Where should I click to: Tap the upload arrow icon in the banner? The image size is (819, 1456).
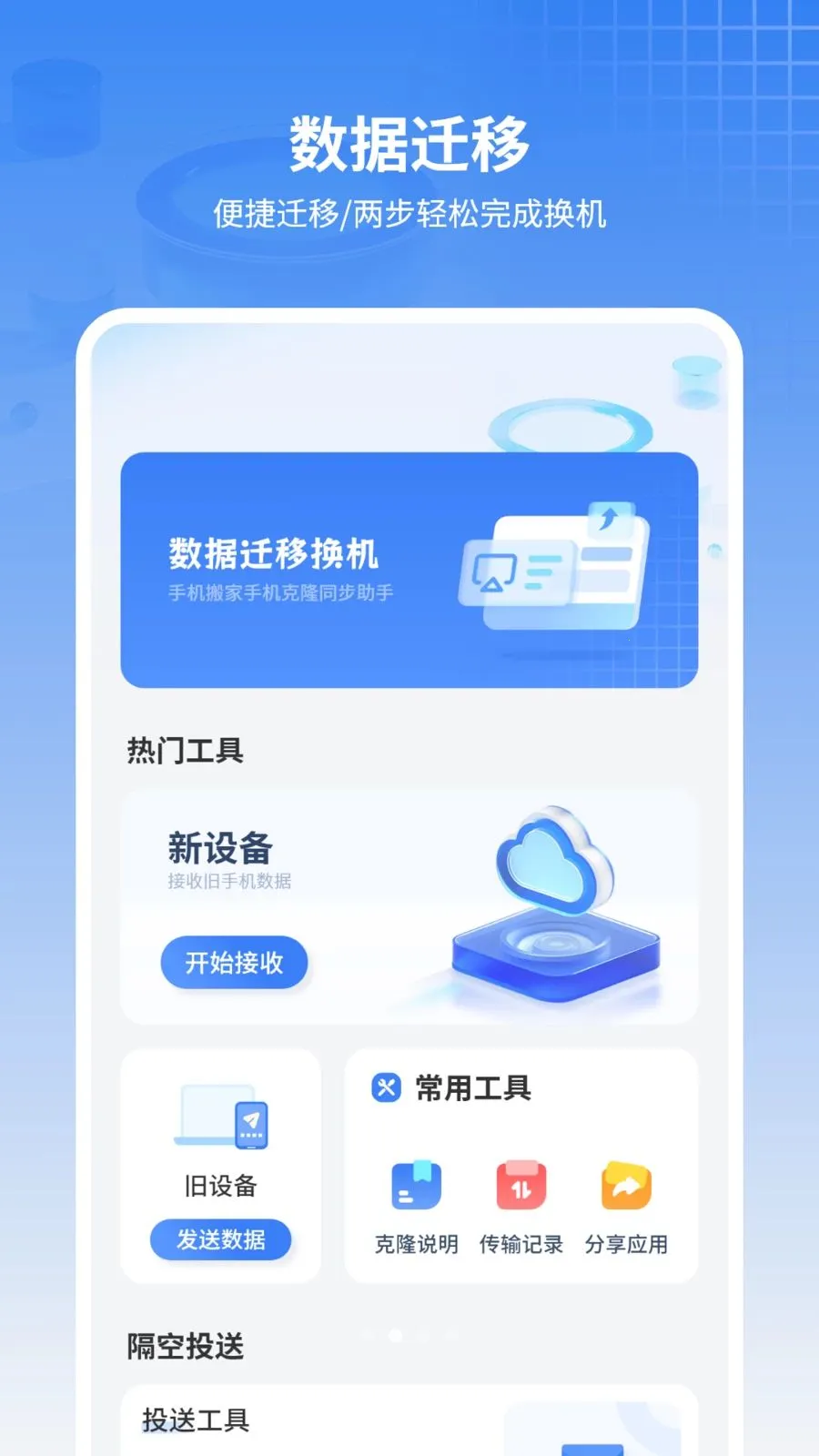click(x=608, y=516)
